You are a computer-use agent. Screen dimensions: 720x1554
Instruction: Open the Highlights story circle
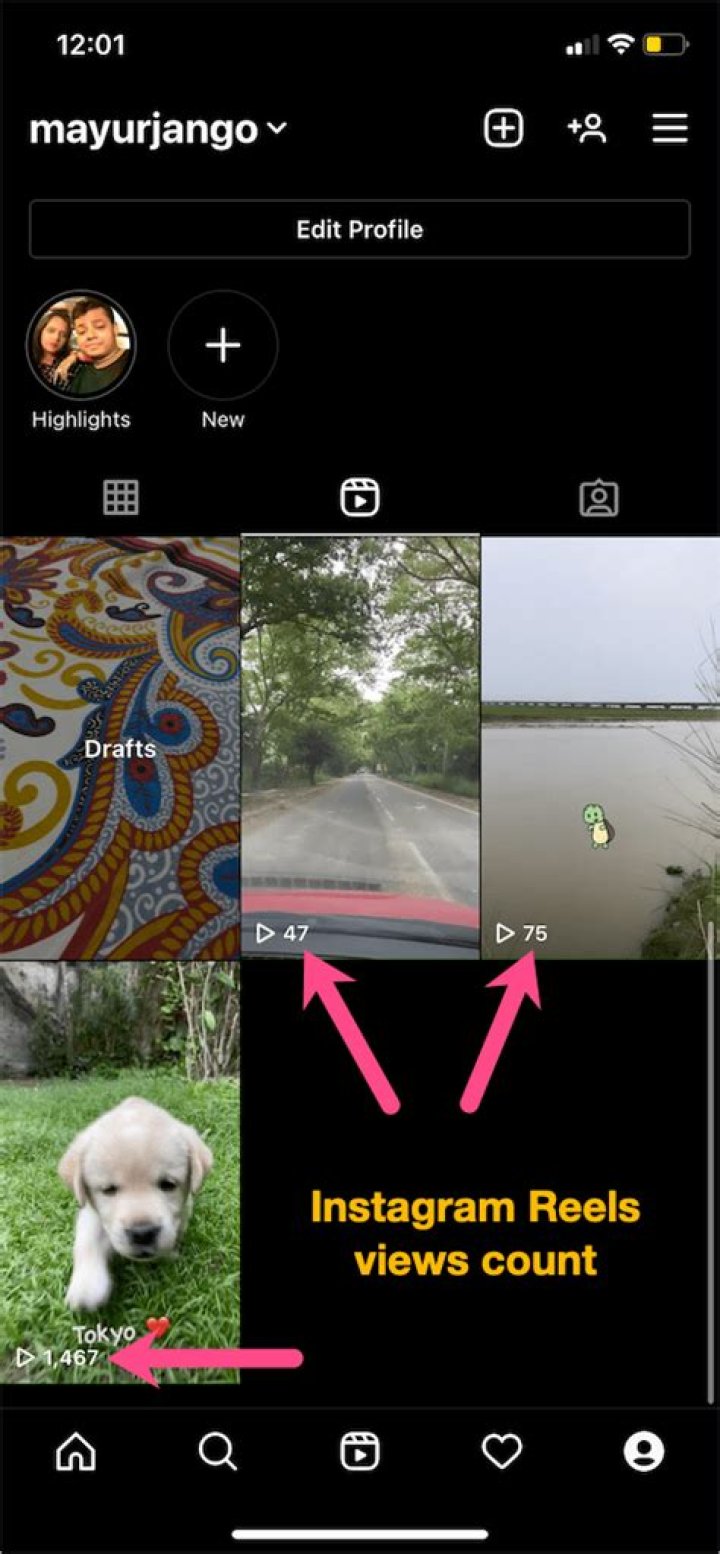(x=80, y=346)
